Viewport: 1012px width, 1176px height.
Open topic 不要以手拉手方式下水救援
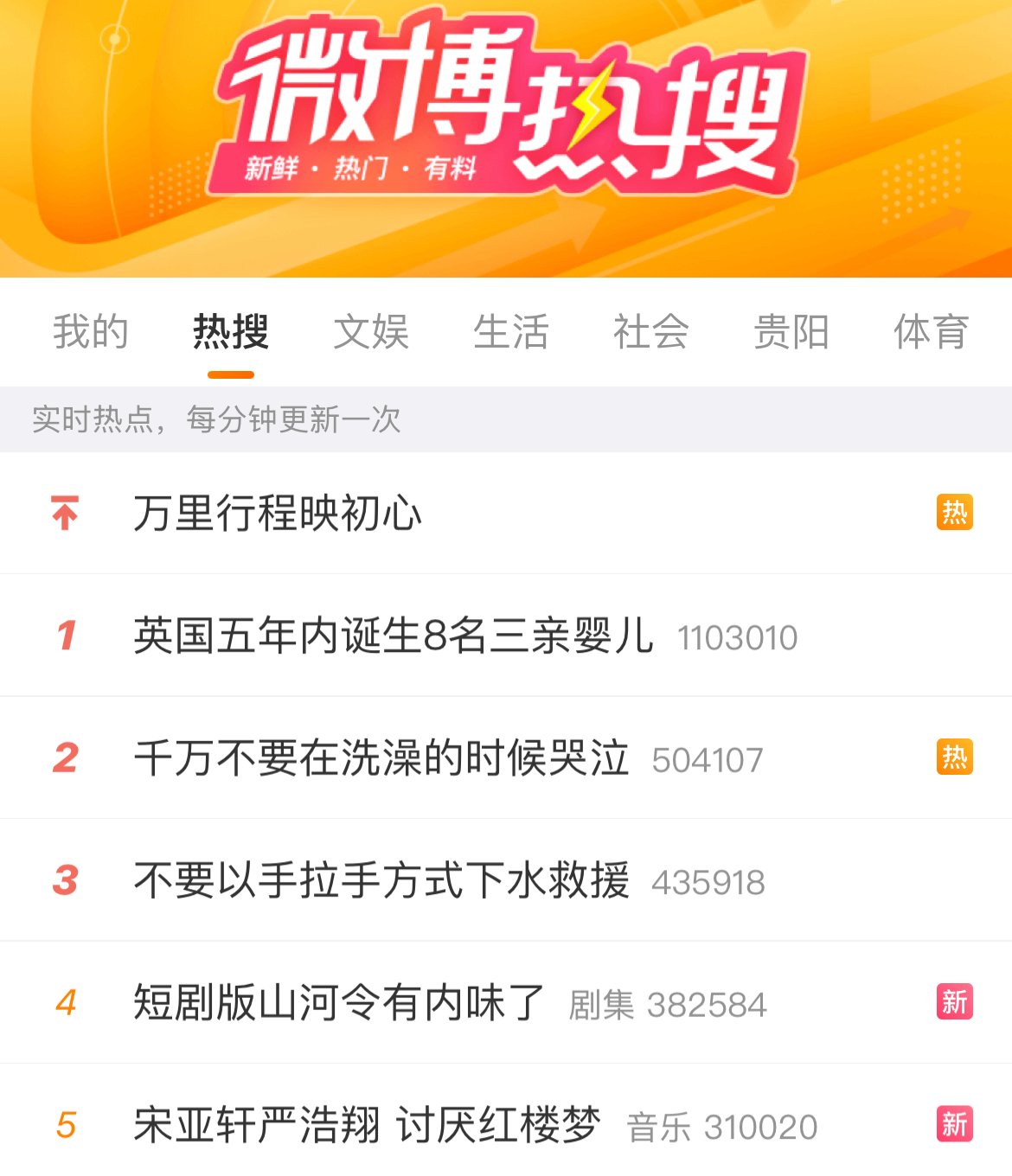[381, 881]
